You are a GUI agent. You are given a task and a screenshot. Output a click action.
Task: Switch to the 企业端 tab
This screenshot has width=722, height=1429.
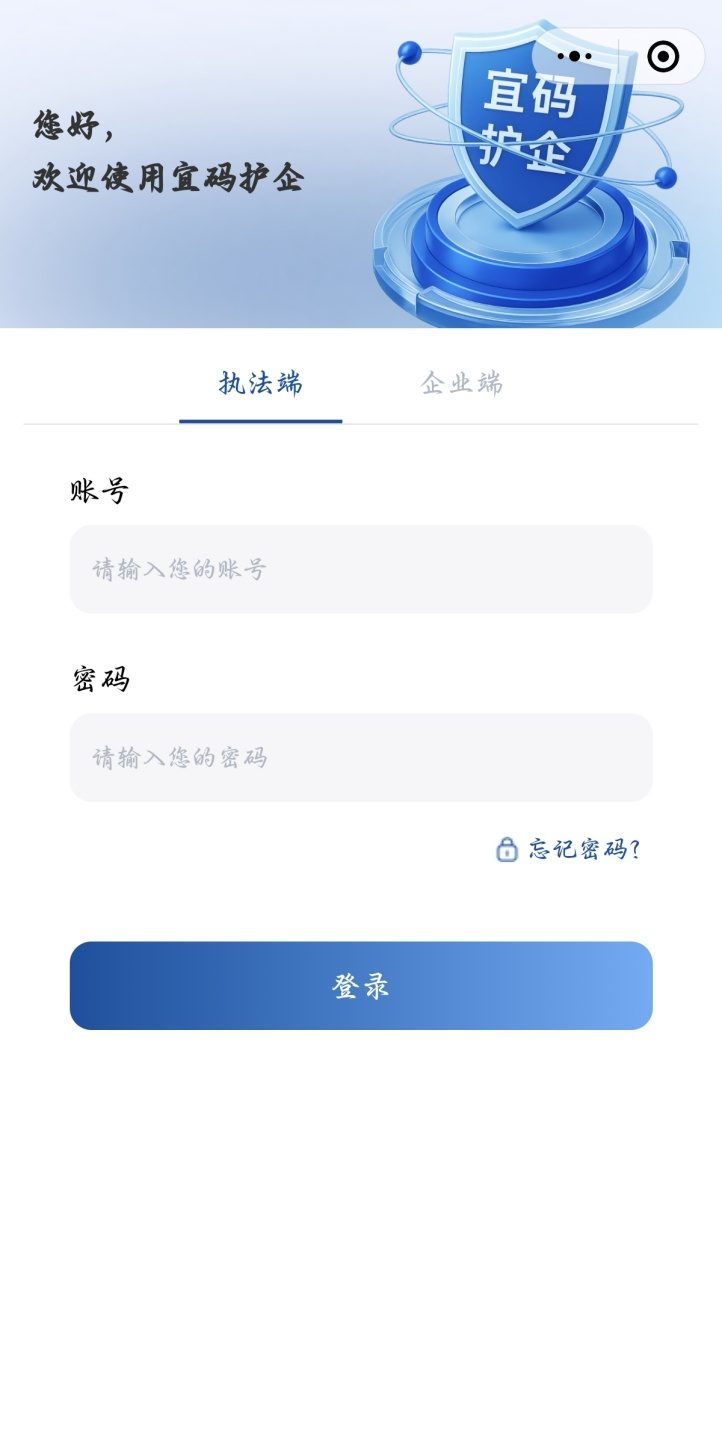pyautogui.click(x=463, y=383)
